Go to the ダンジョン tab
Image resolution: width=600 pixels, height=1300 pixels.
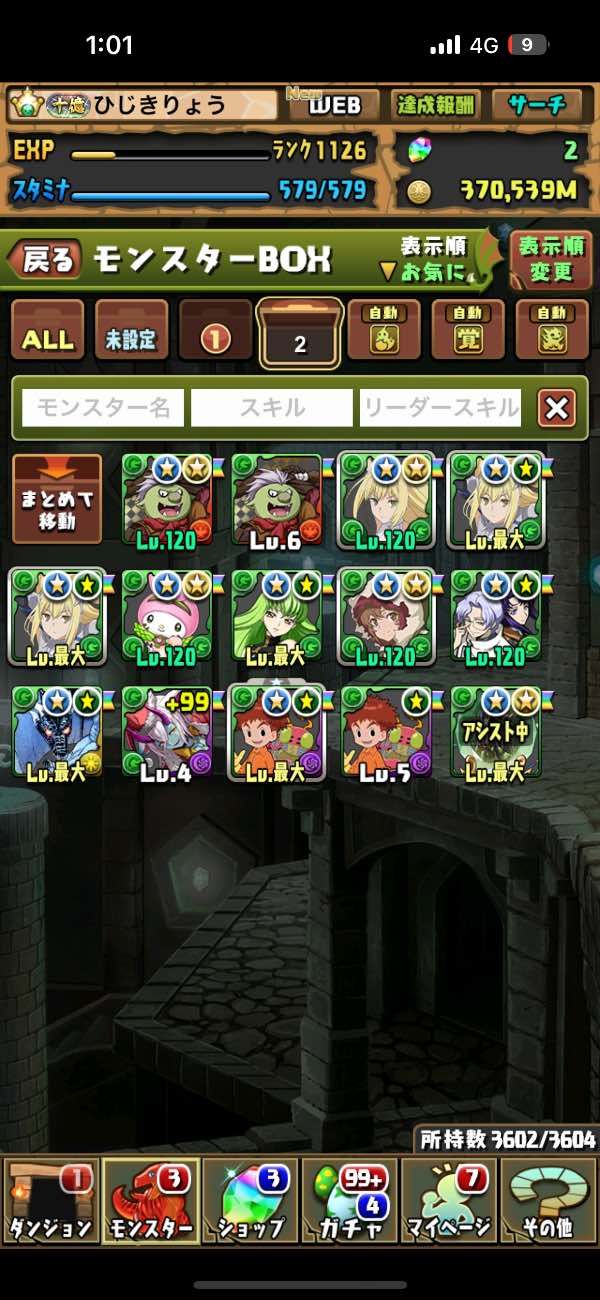coord(51,1200)
